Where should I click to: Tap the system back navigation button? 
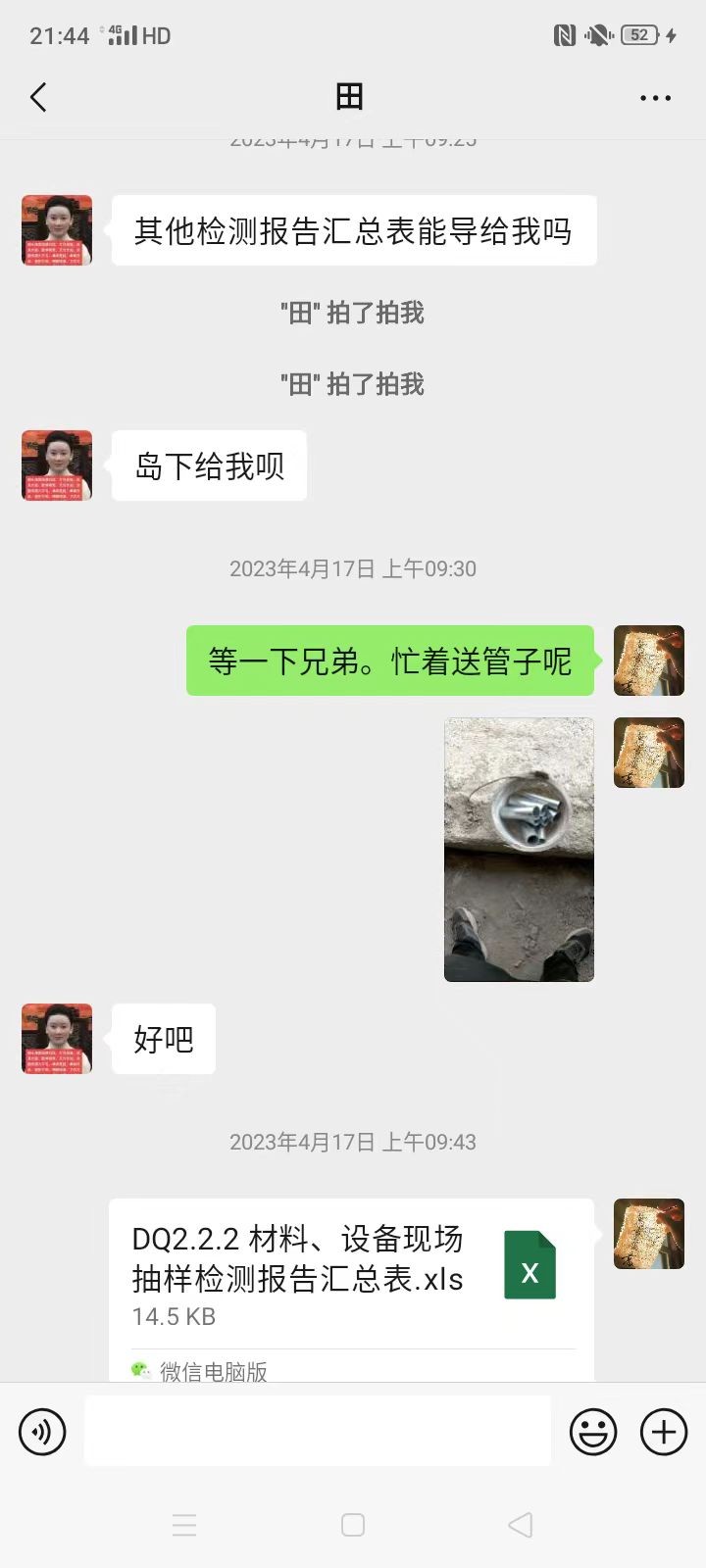tap(521, 1525)
